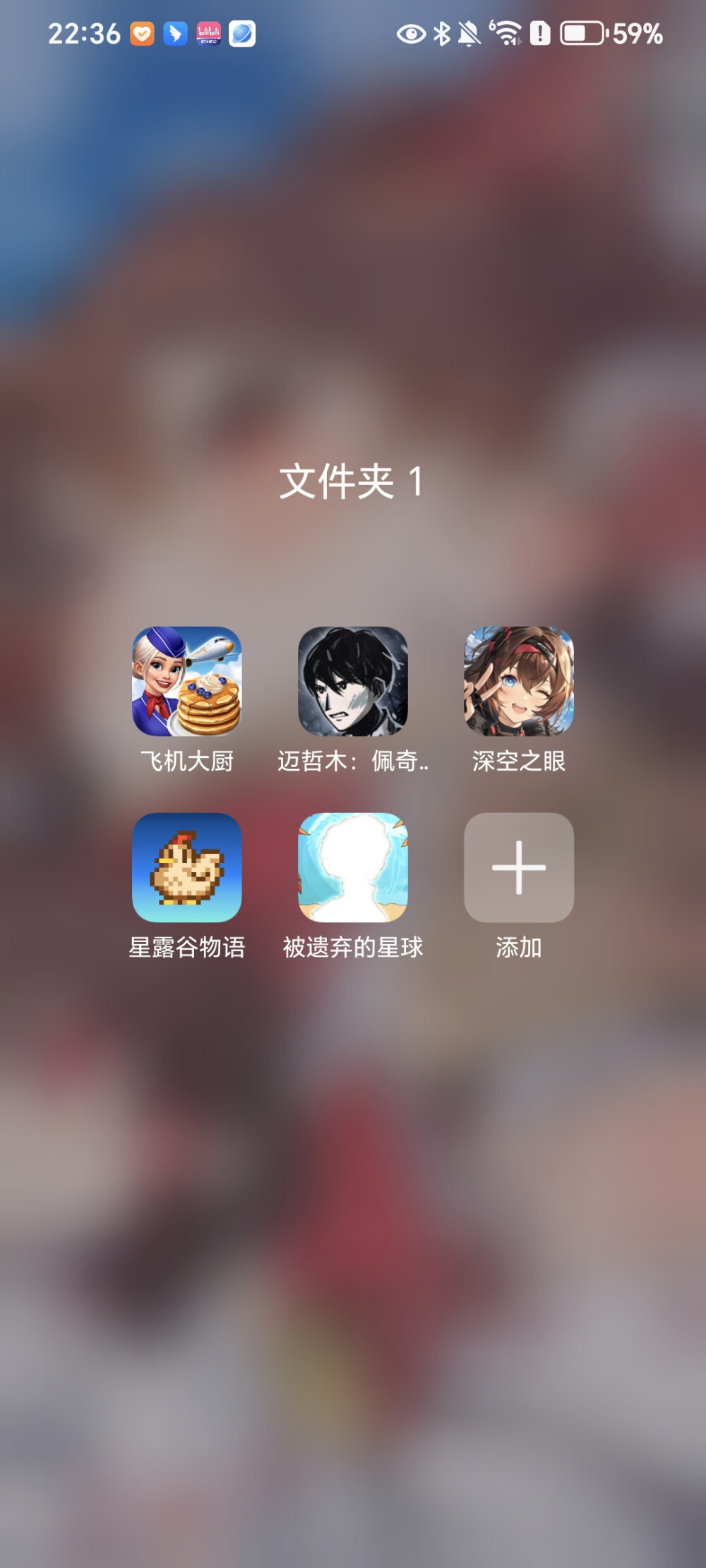Tap the heart-shaped health icon top left

tap(140, 33)
